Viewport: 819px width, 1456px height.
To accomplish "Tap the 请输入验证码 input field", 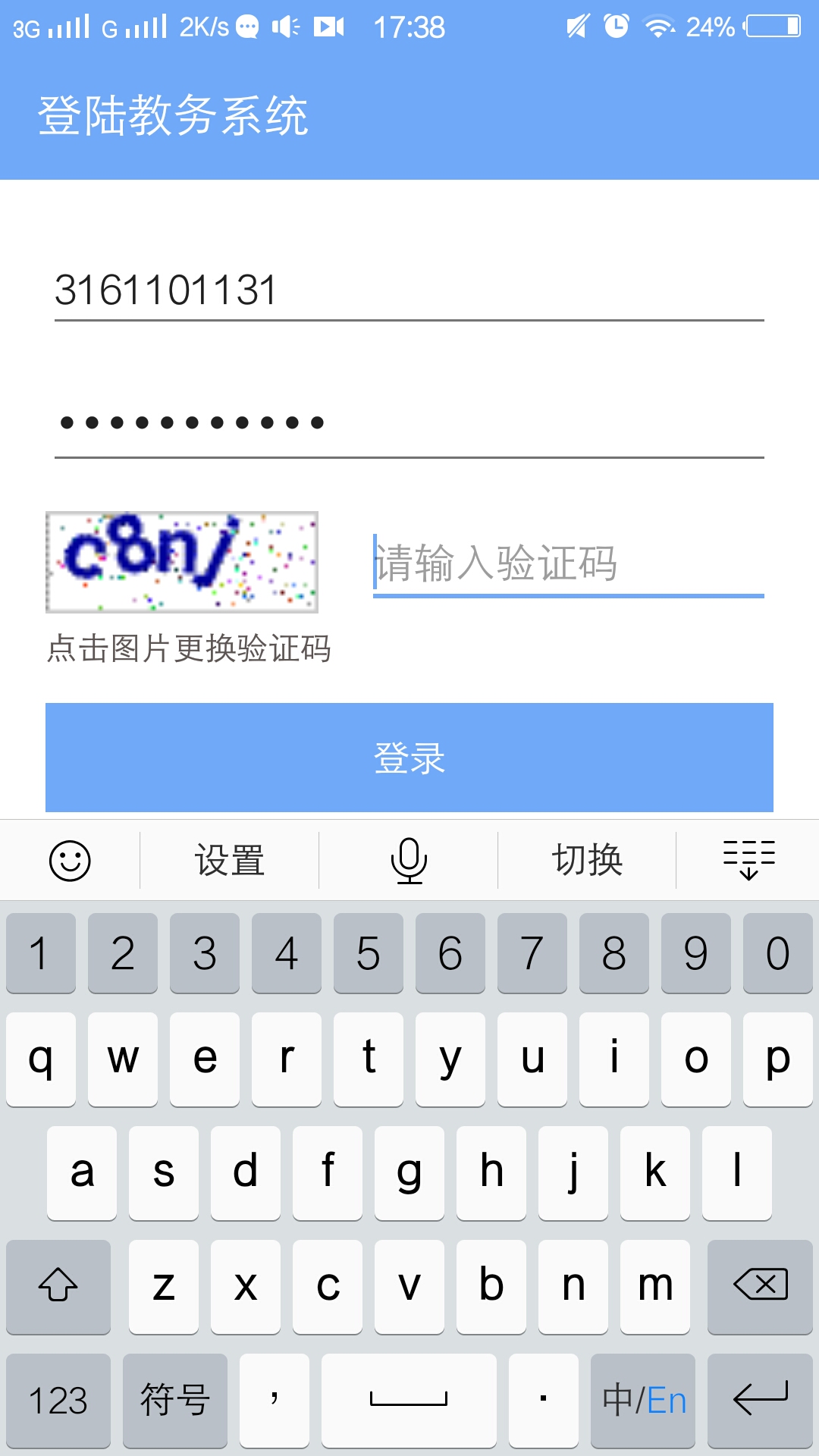I will 569,563.
